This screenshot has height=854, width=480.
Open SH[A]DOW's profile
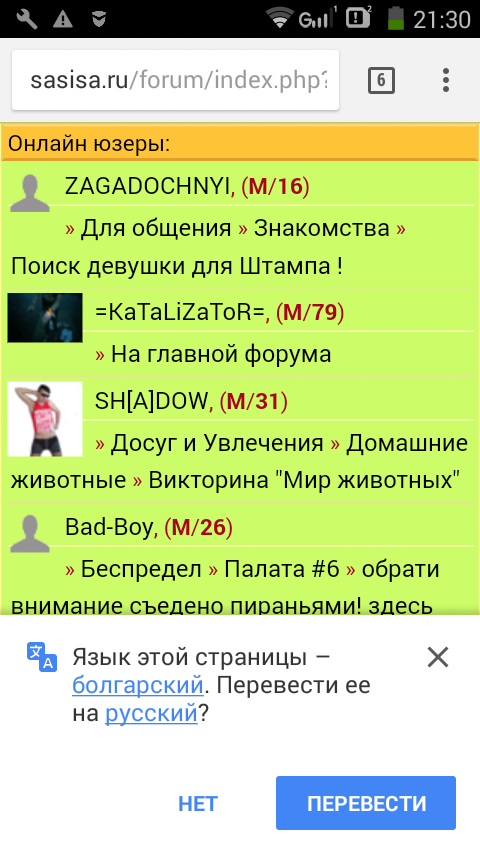click(151, 401)
